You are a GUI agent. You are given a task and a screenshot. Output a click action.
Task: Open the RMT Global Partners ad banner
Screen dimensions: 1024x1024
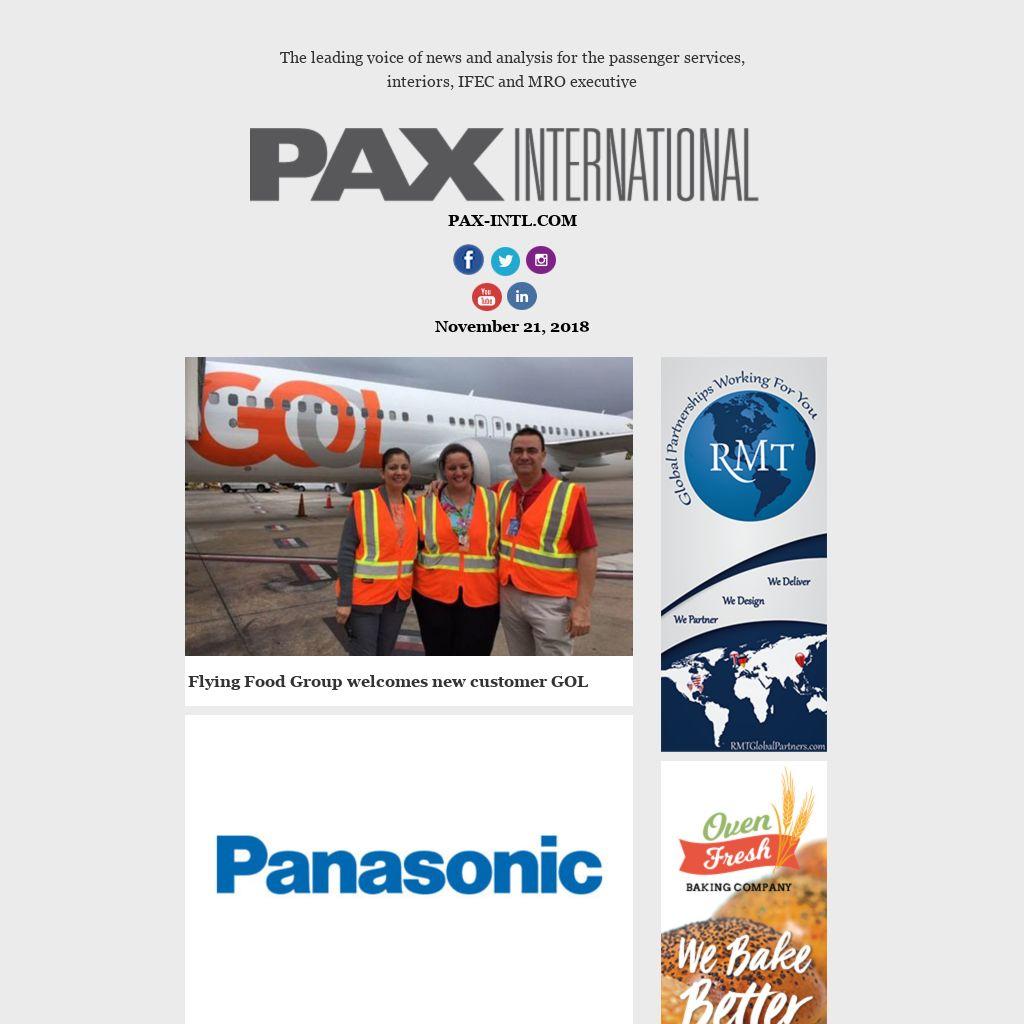coord(743,554)
